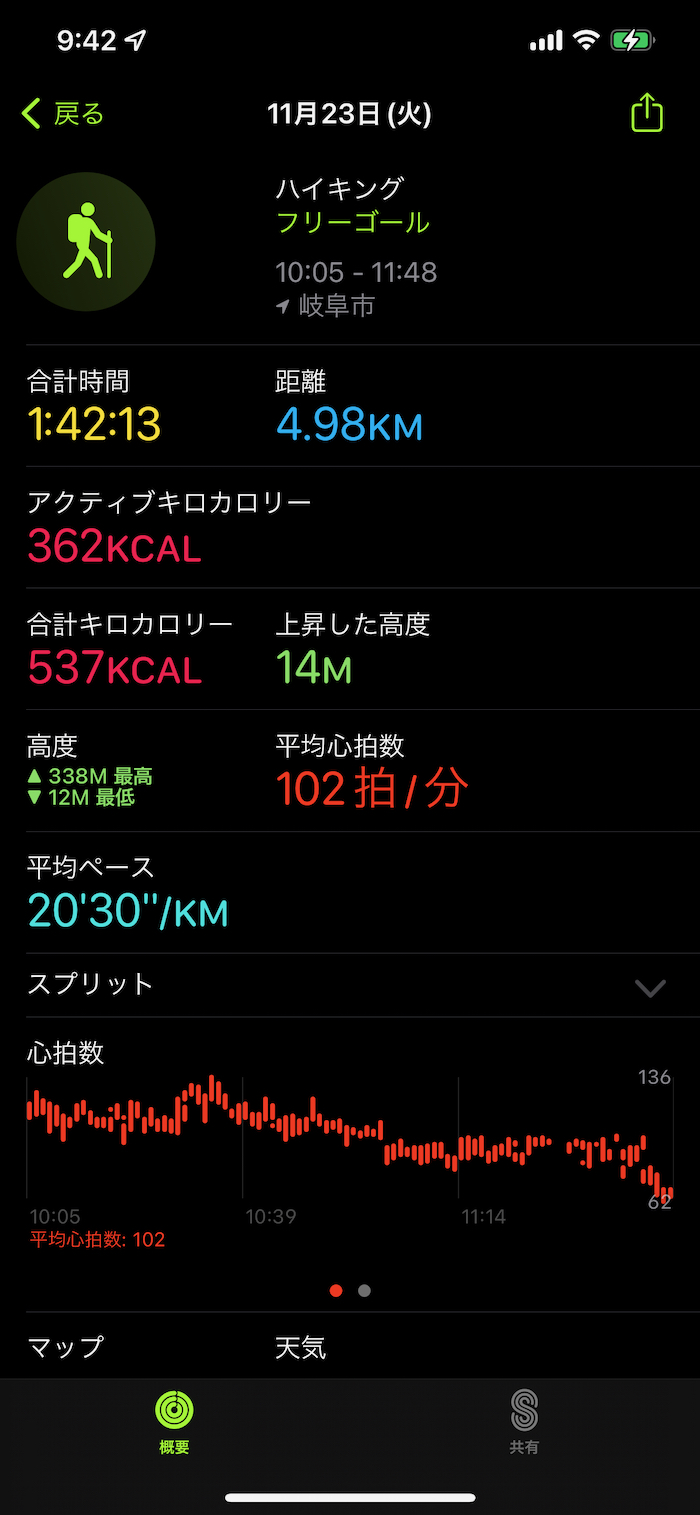This screenshot has width=700, height=1515.
Task: Share this hiking workout
Action: [647, 112]
